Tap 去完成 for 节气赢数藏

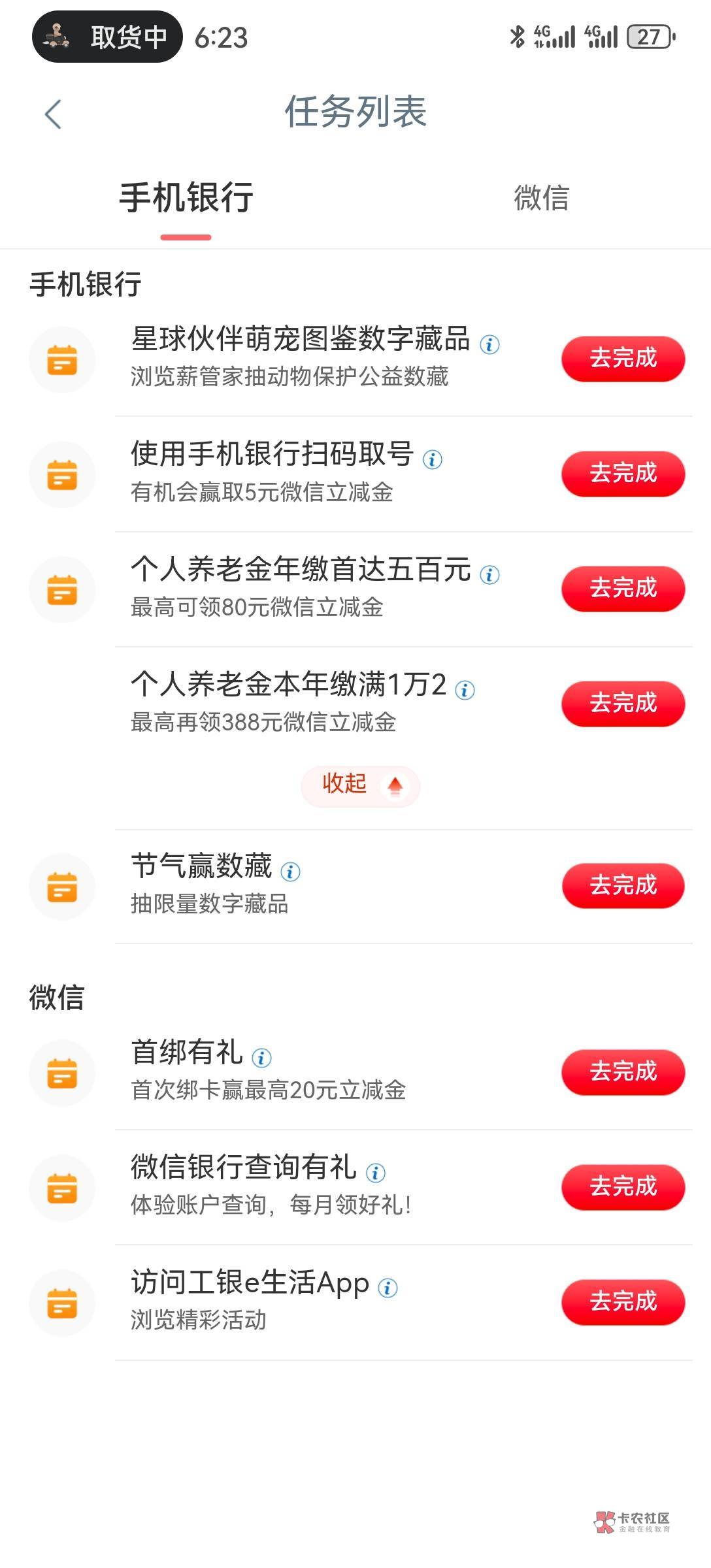tap(623, 885)
